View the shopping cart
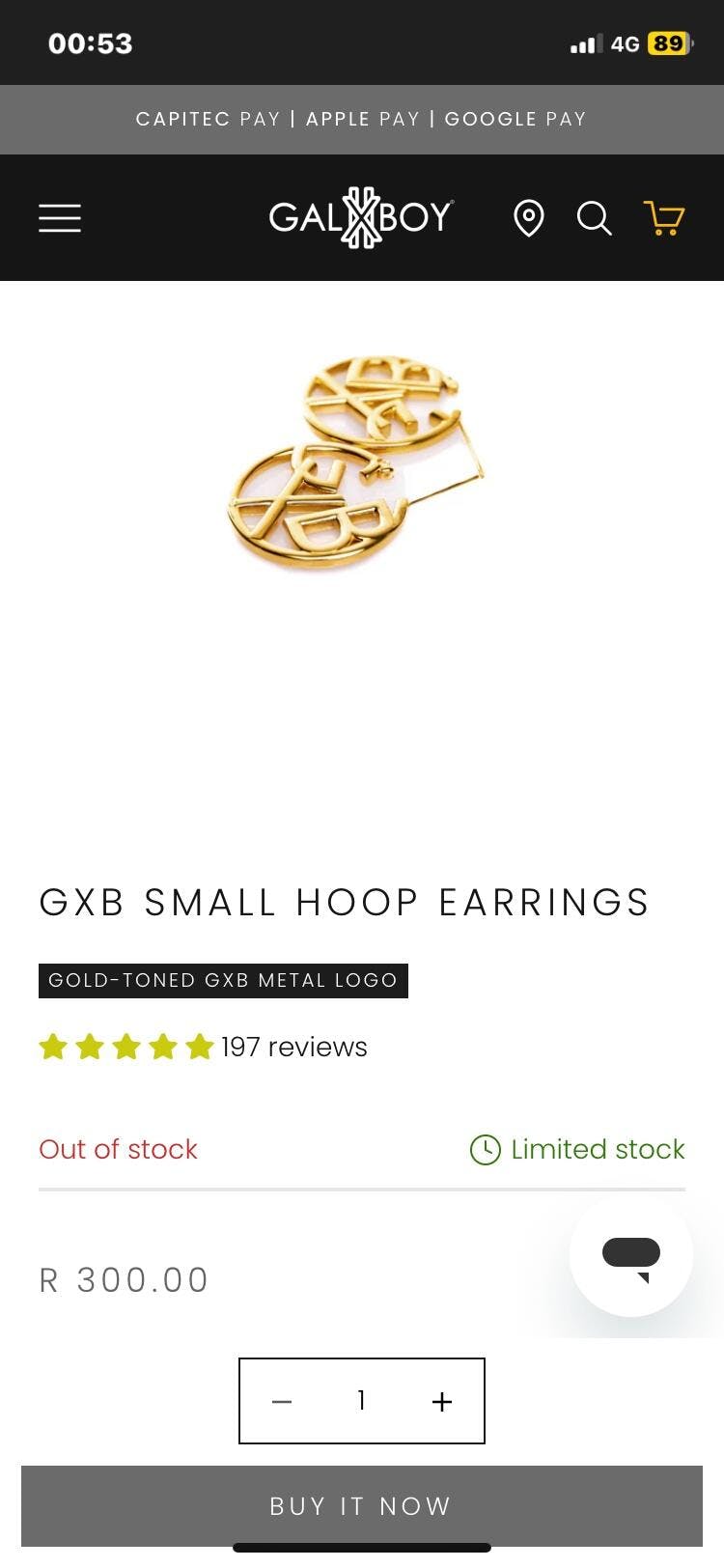Viewport: 724px width, 1568px height. (x=664, y=218)
